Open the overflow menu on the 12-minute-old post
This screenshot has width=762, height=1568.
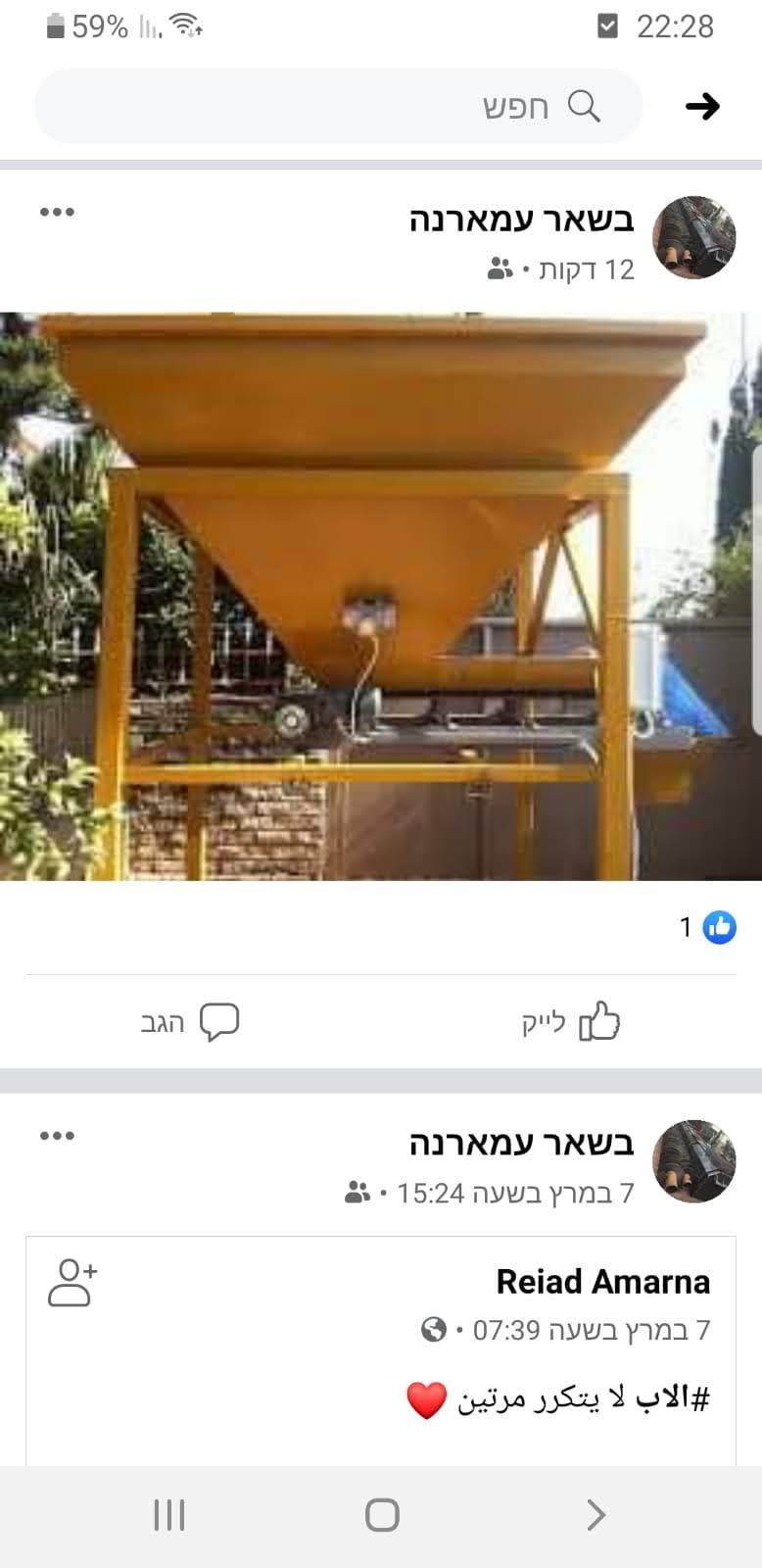57,212
